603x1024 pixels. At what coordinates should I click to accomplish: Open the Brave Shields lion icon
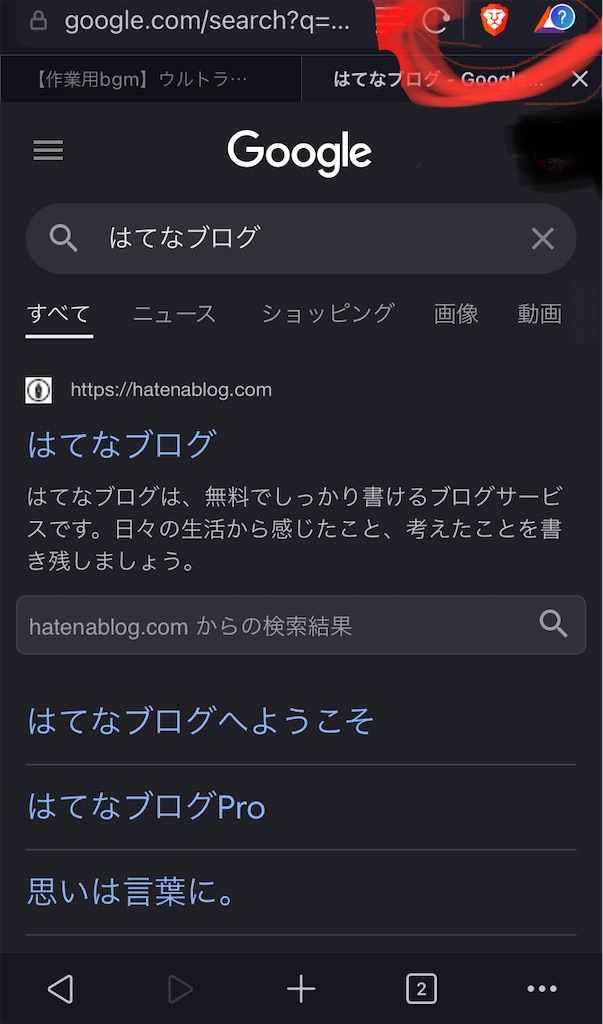[x=494, y=20]
